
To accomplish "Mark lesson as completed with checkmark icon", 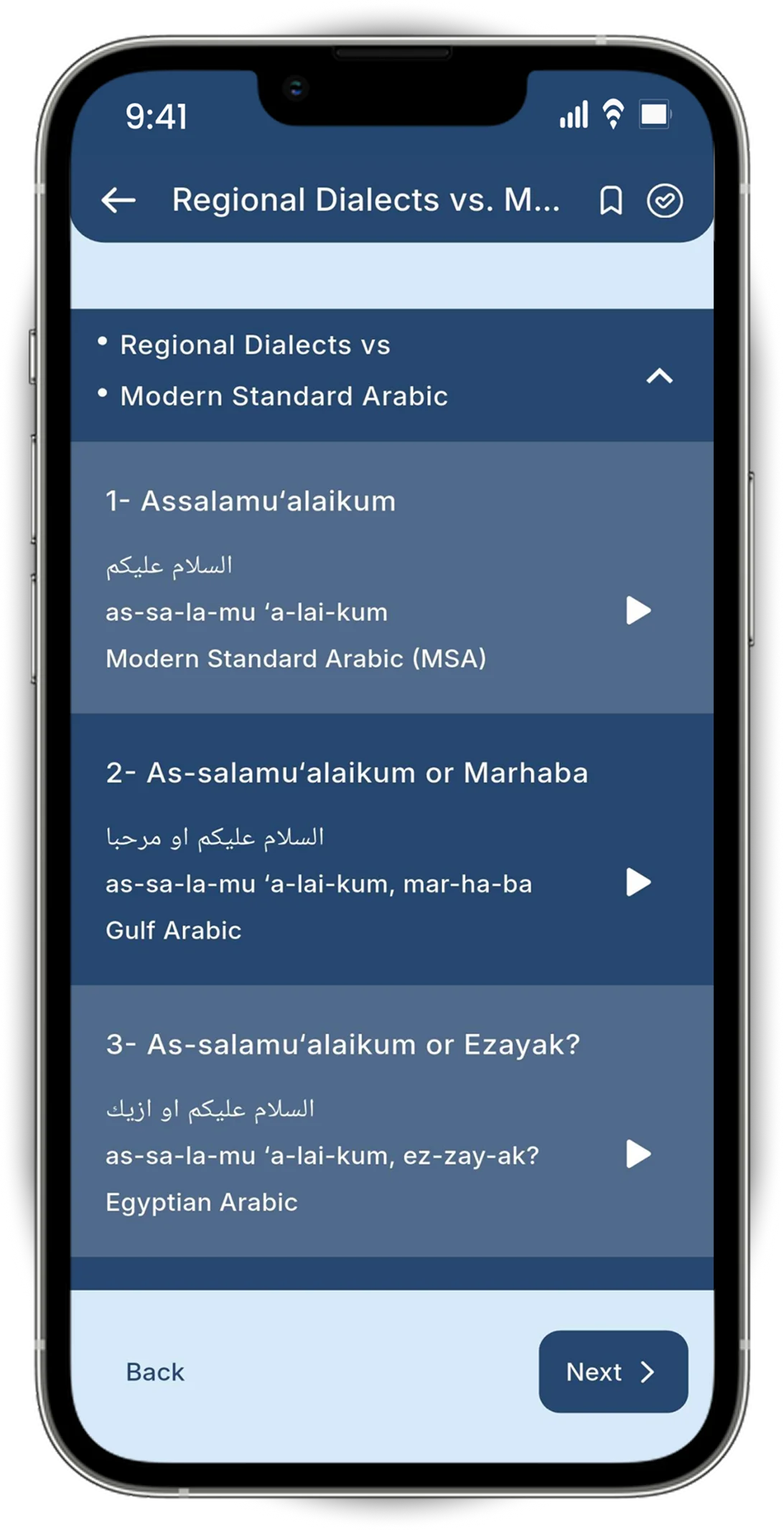I will pyautogui.click(x=665, y=201).
